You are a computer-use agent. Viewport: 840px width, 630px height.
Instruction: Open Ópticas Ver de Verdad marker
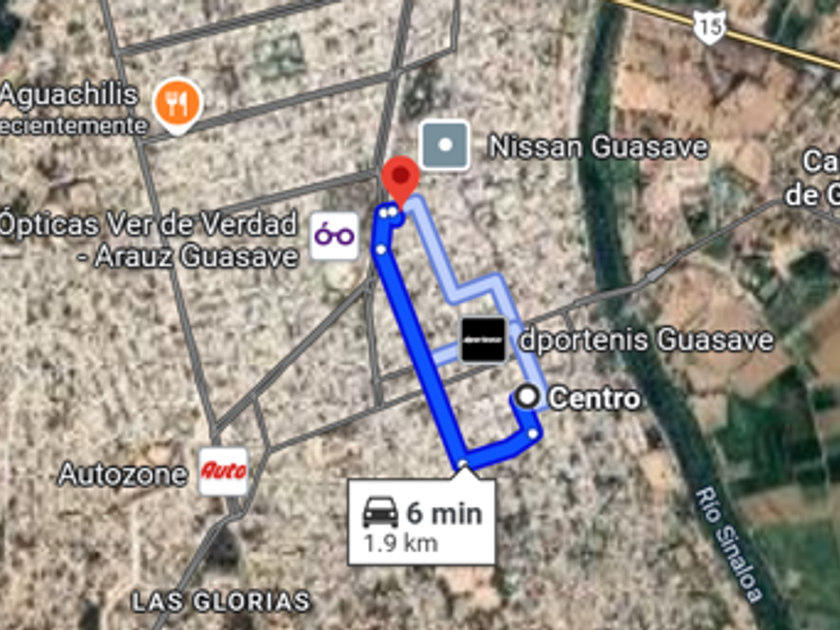(x=335, y=236)
